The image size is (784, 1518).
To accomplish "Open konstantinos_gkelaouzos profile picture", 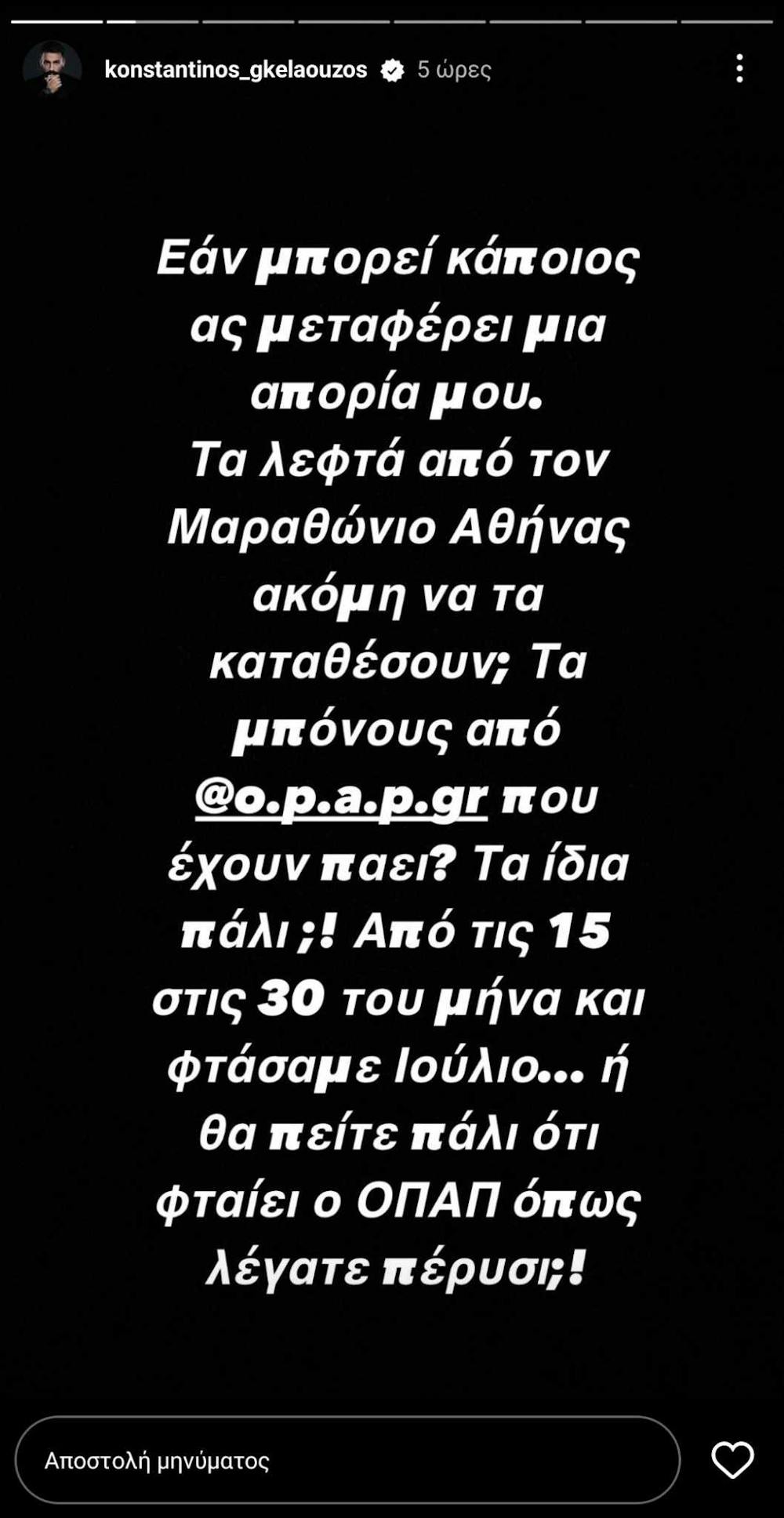I will pyautogui.click(x=52, y=69).
